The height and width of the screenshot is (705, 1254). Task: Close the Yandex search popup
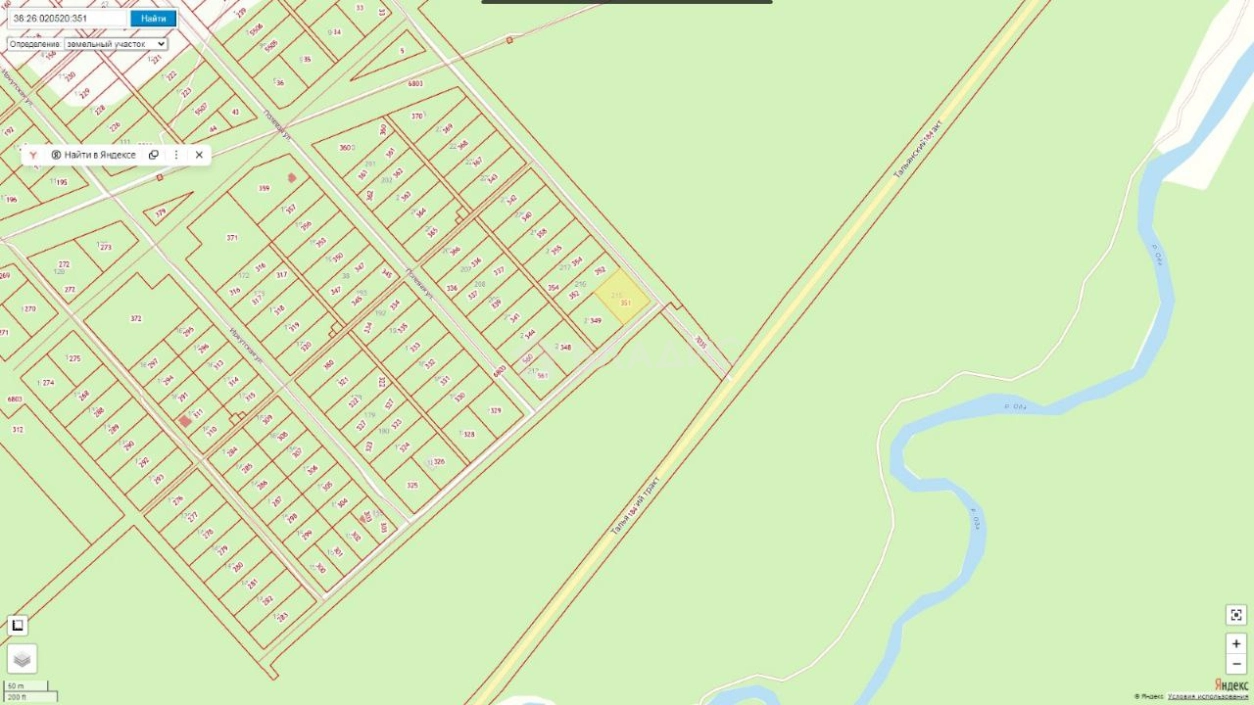(x=199, y=155)
